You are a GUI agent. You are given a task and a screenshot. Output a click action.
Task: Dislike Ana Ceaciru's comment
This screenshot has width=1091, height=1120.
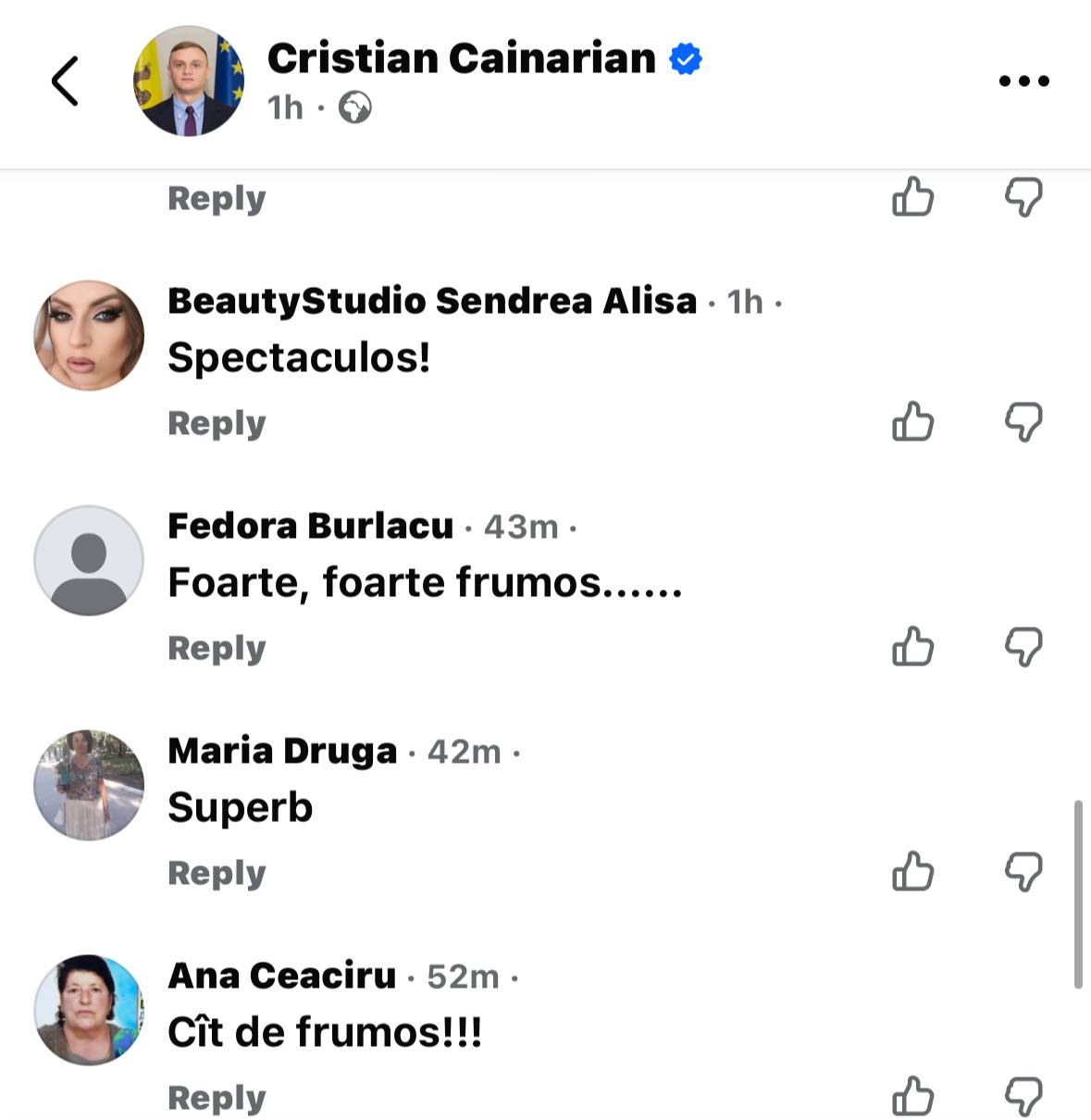coord(1023,1098)
